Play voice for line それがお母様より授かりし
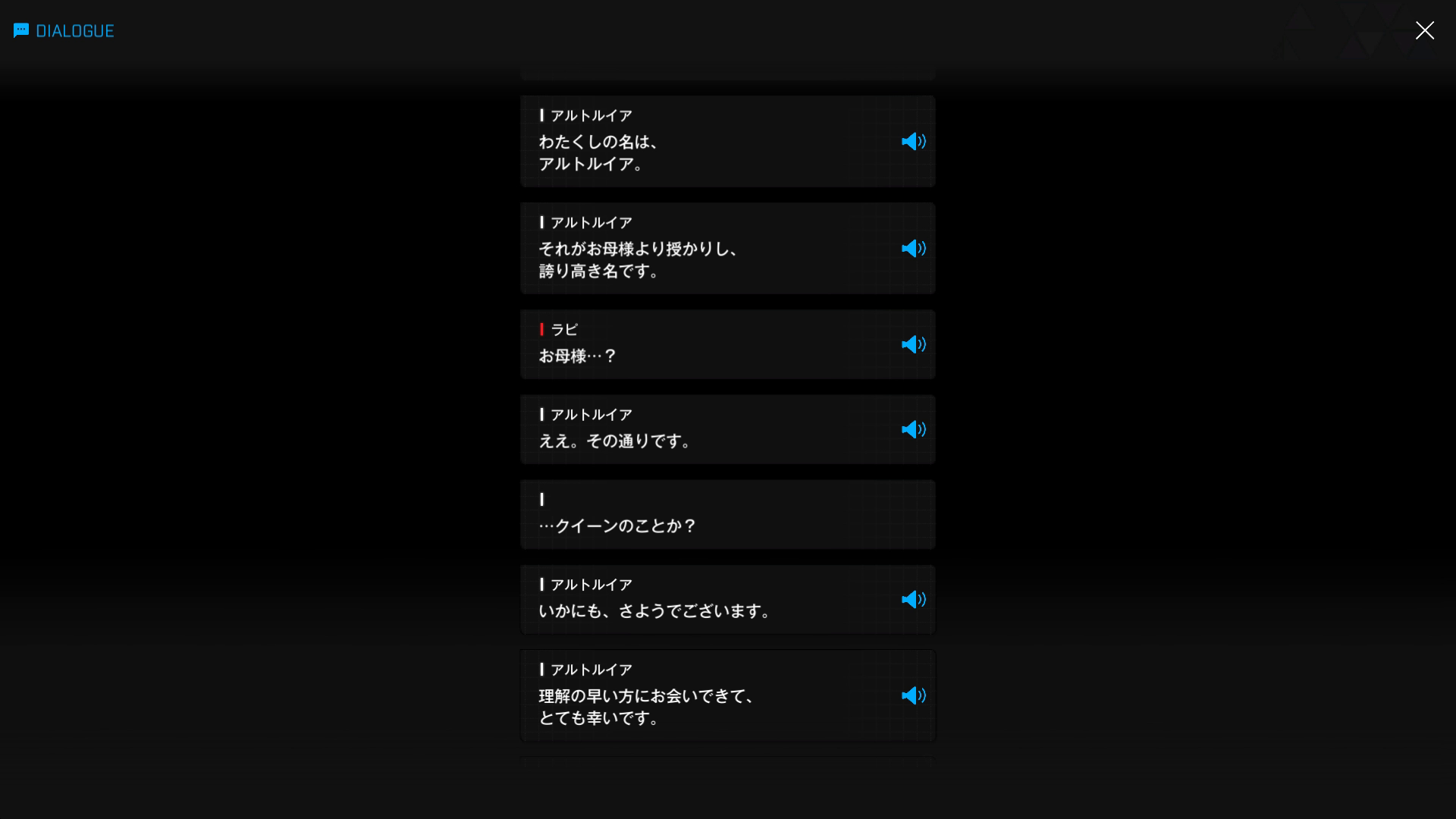Image resolution: width=1456 pixels, height=819 pixels. 913,249
